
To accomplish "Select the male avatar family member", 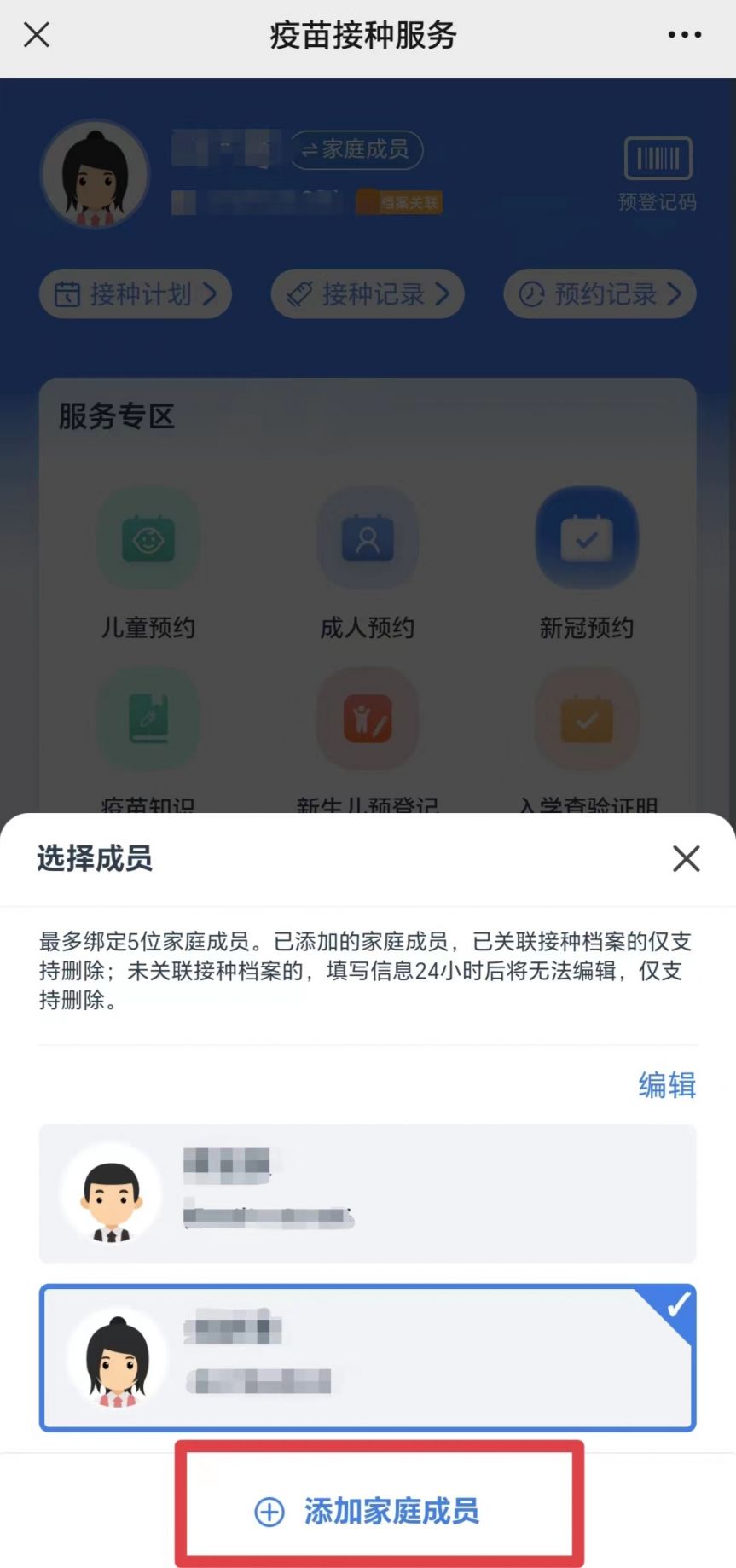I will tap(368, 1193).
